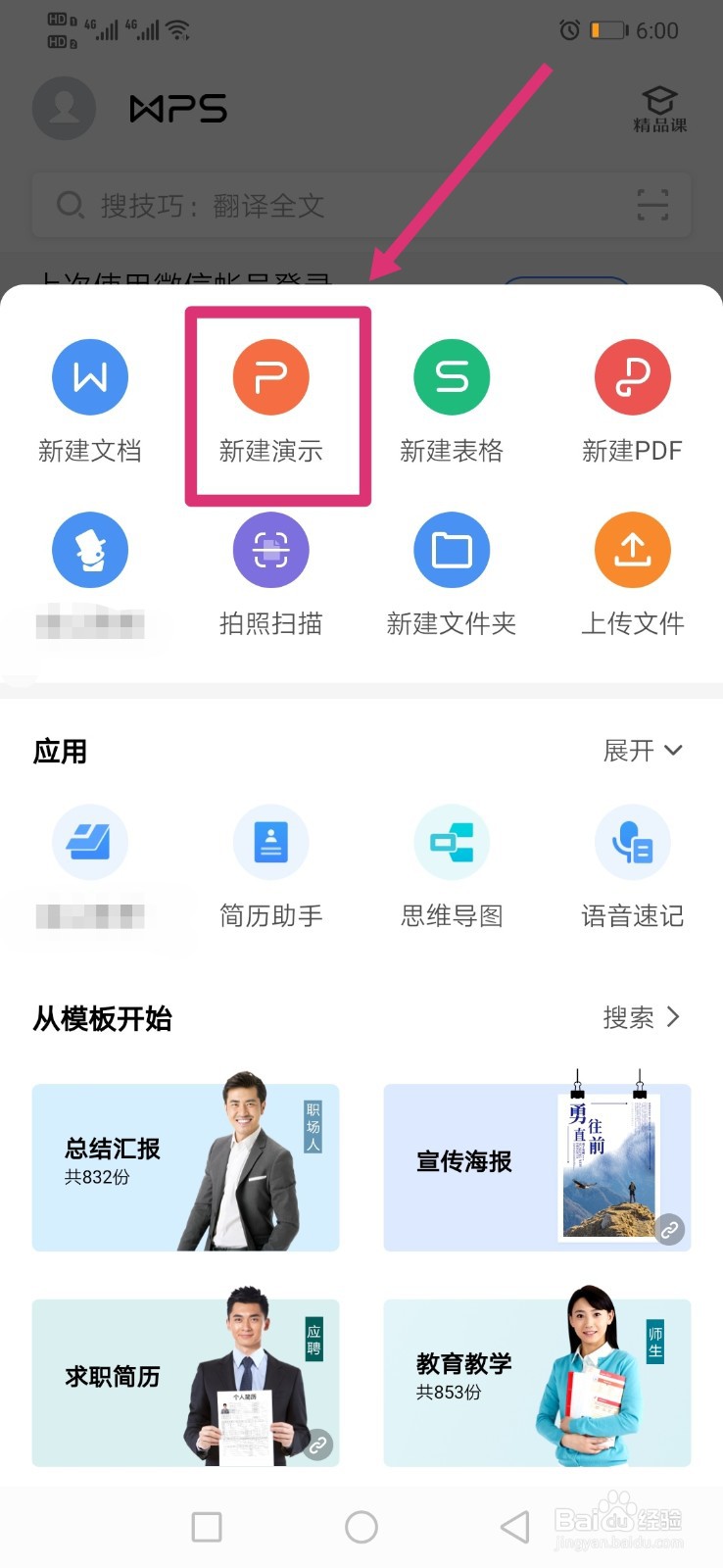723x1568 pixels.
Task: Tap the user avatar at top left
Action: [64, 108]
